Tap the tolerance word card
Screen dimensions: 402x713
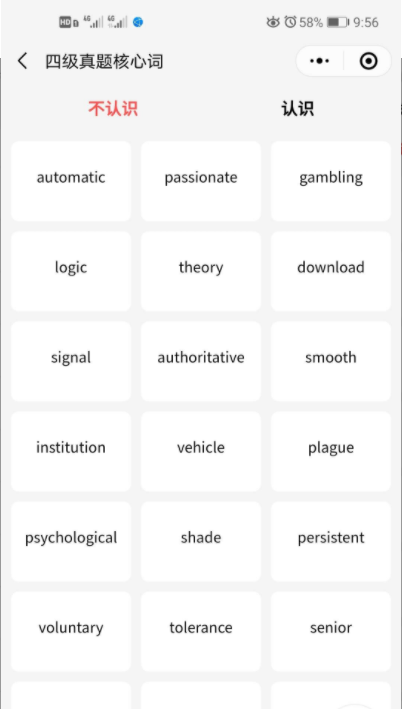point(201,631)
